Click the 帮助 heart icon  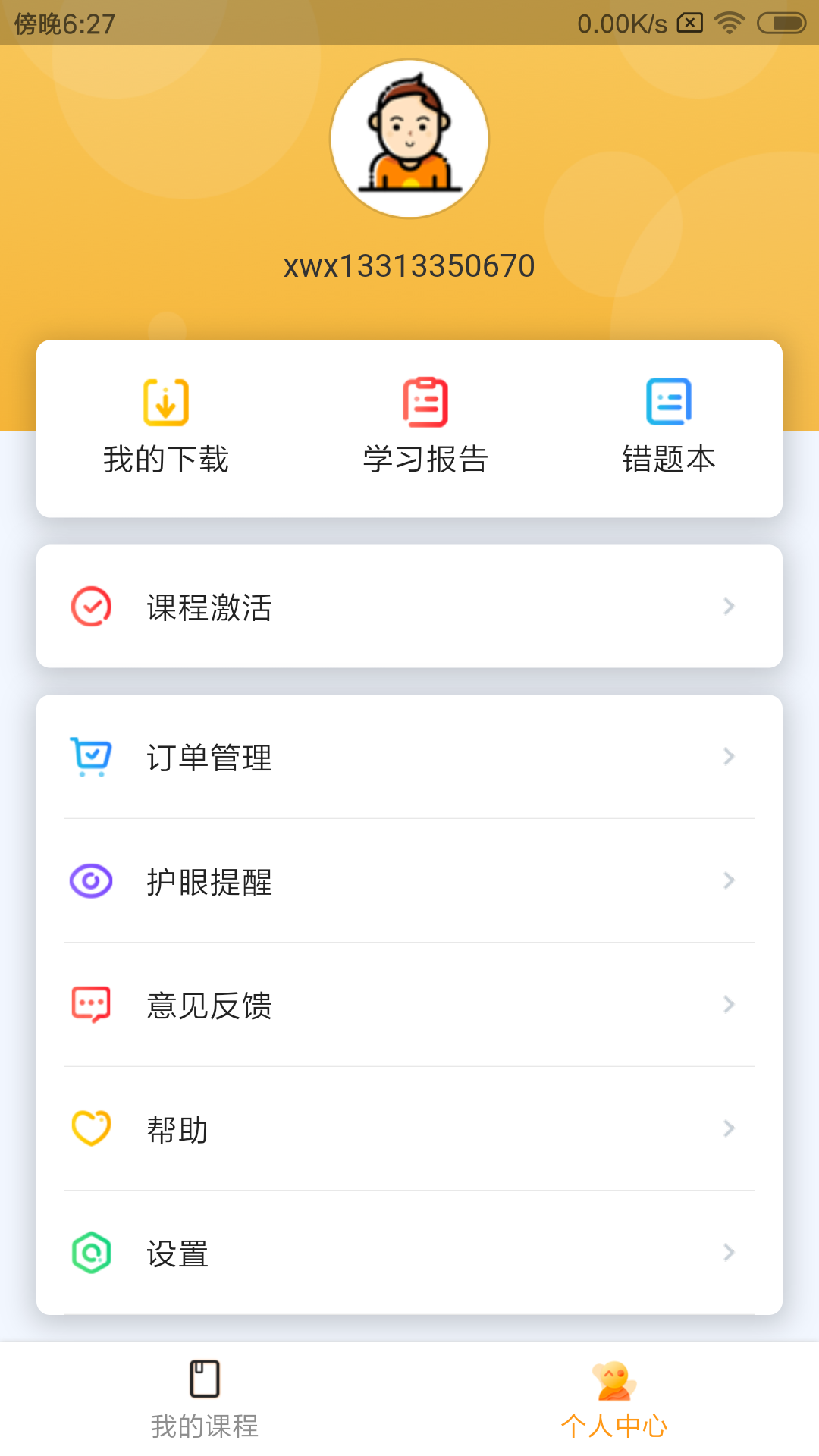pos(90,1129)
